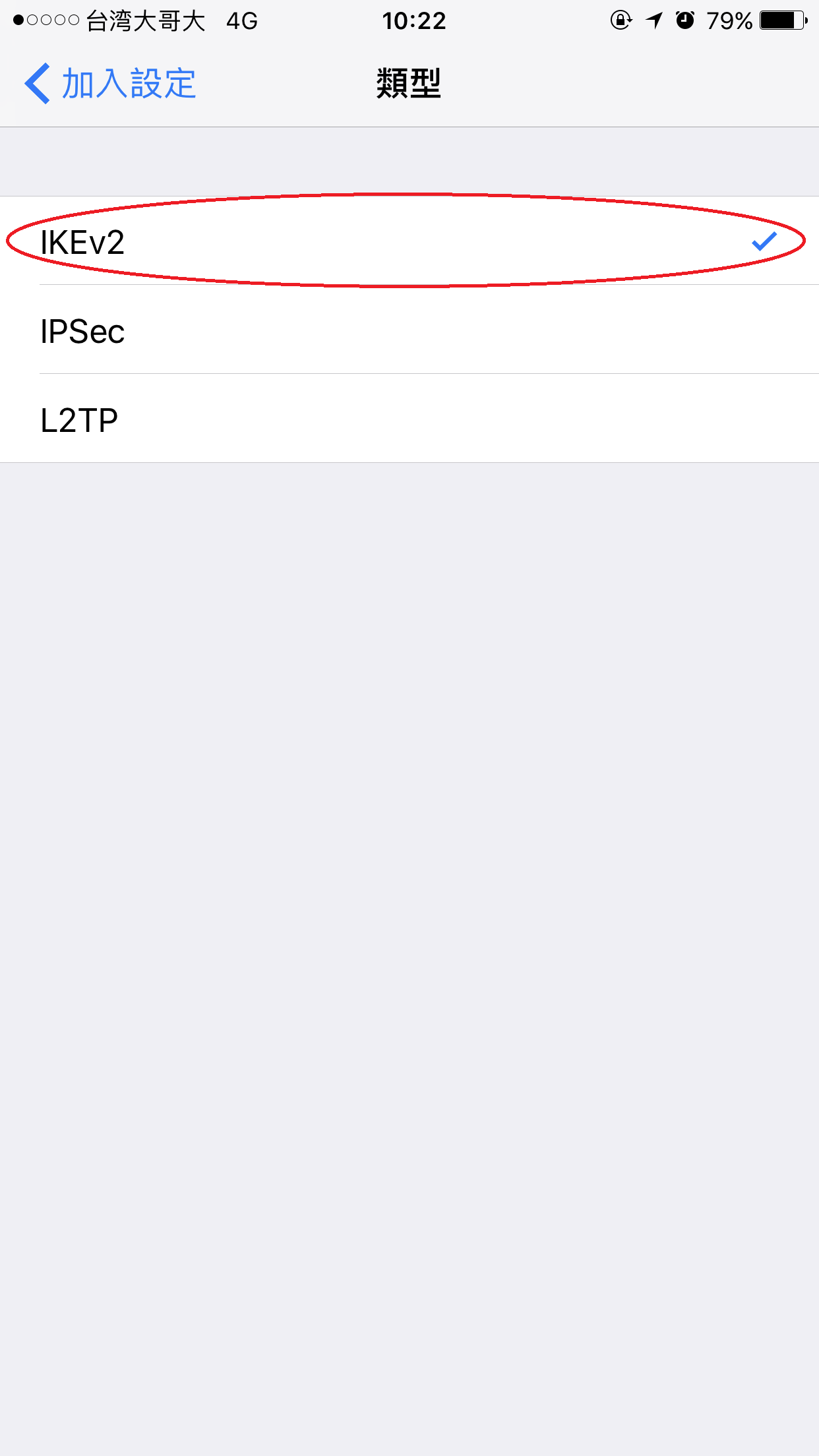Select IKEv2 as the VPN type

point(409,241)
